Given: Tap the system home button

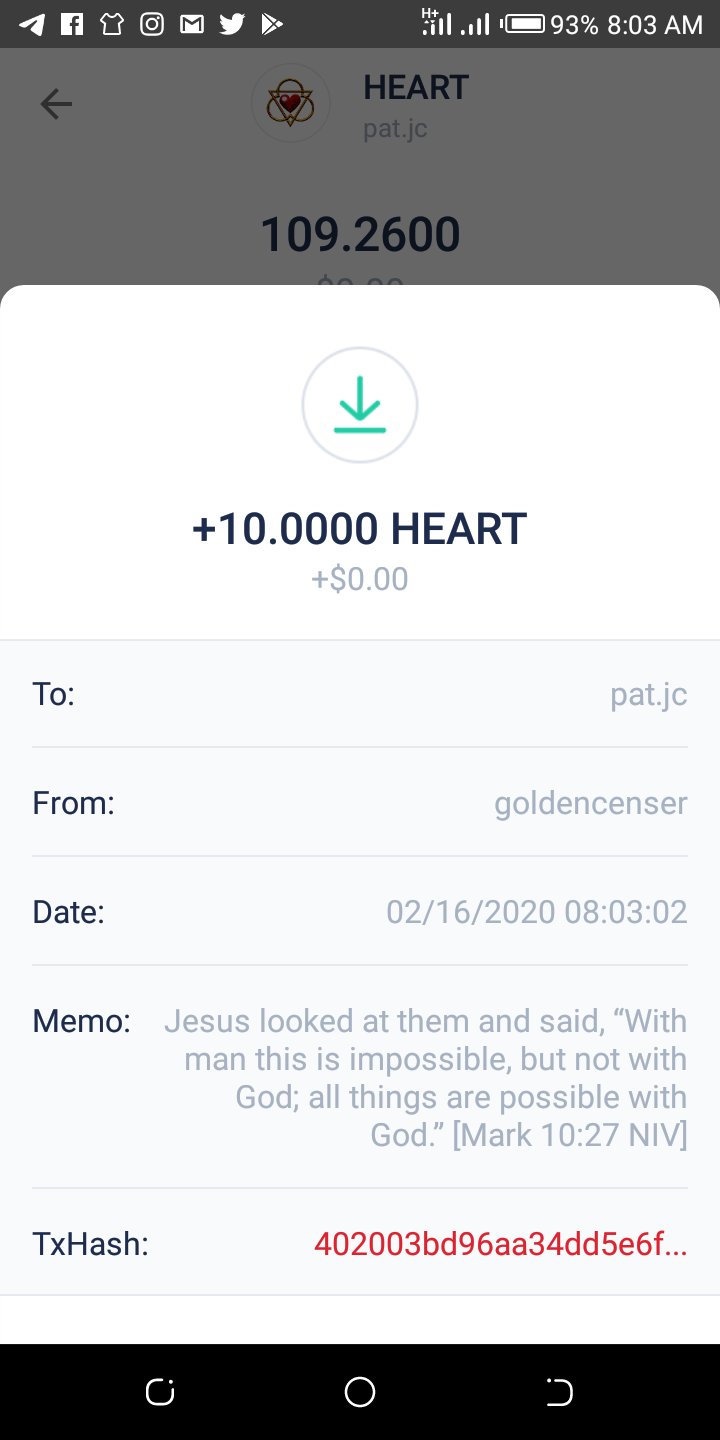Looking at the screenshot, I should coord(360,1392).
